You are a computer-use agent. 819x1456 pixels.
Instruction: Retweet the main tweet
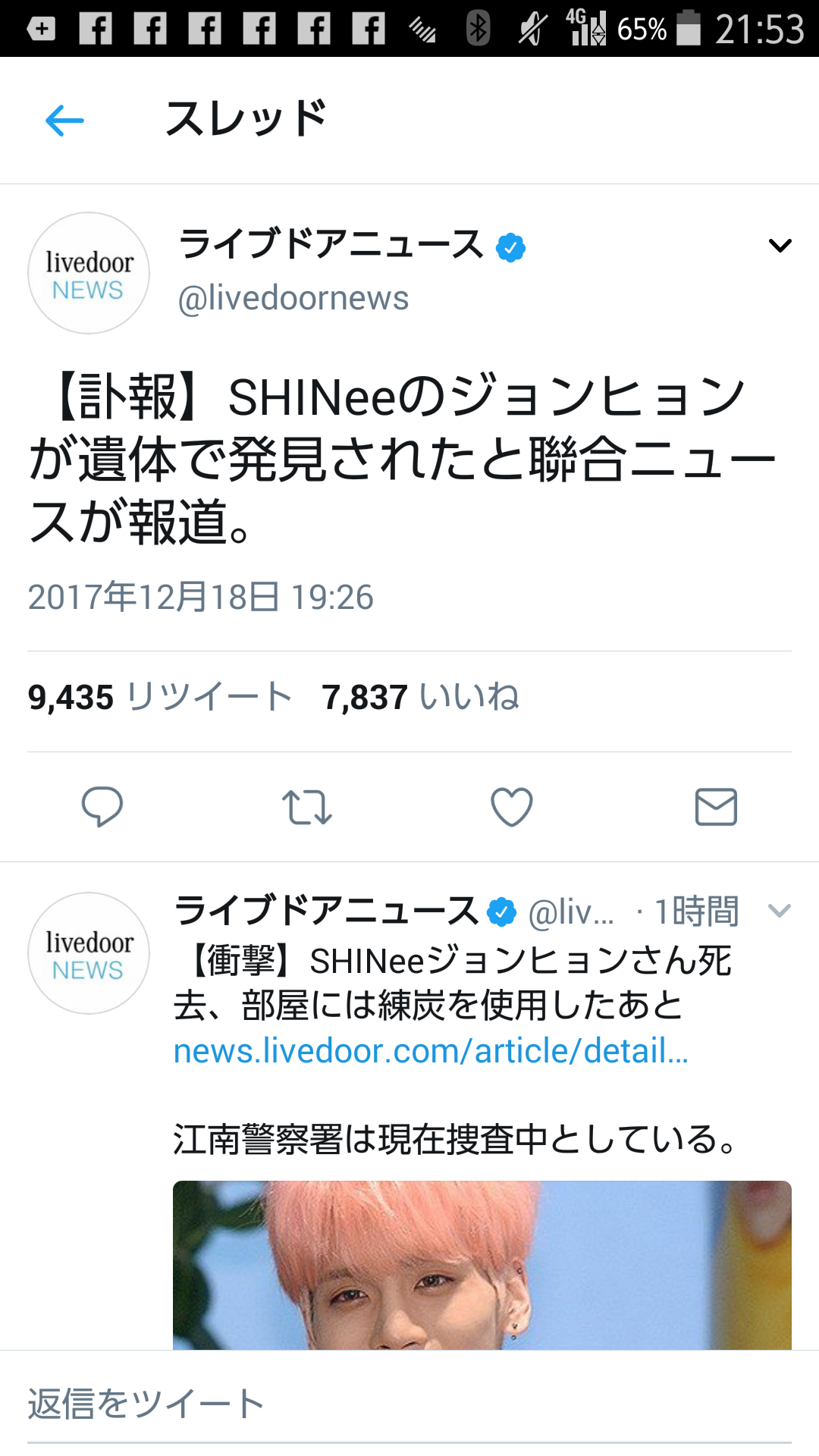(306, 807)
